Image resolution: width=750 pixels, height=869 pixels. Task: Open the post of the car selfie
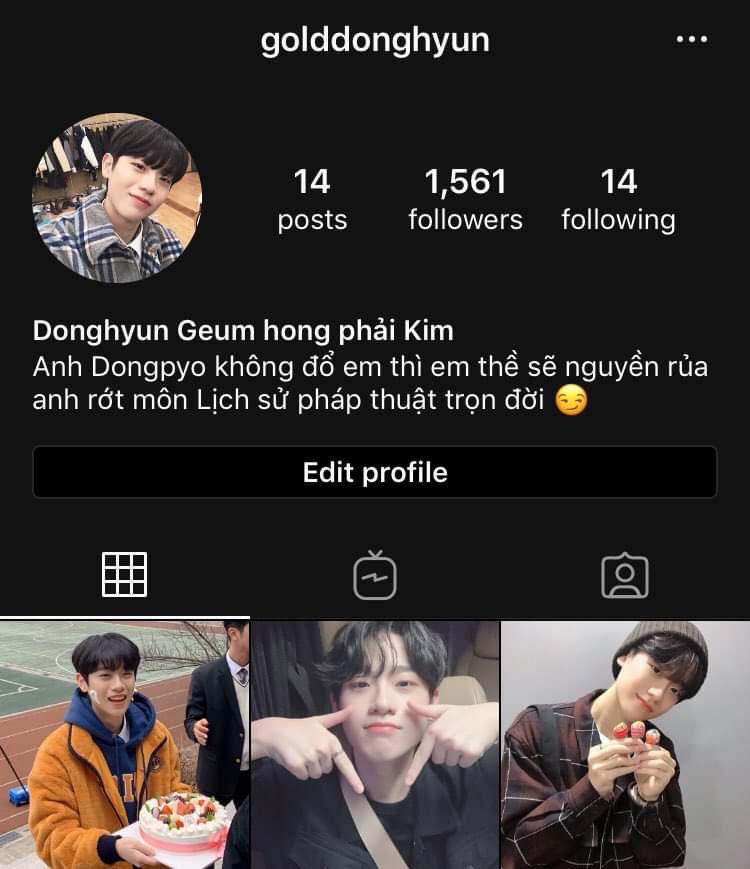(x=375, y=745)
